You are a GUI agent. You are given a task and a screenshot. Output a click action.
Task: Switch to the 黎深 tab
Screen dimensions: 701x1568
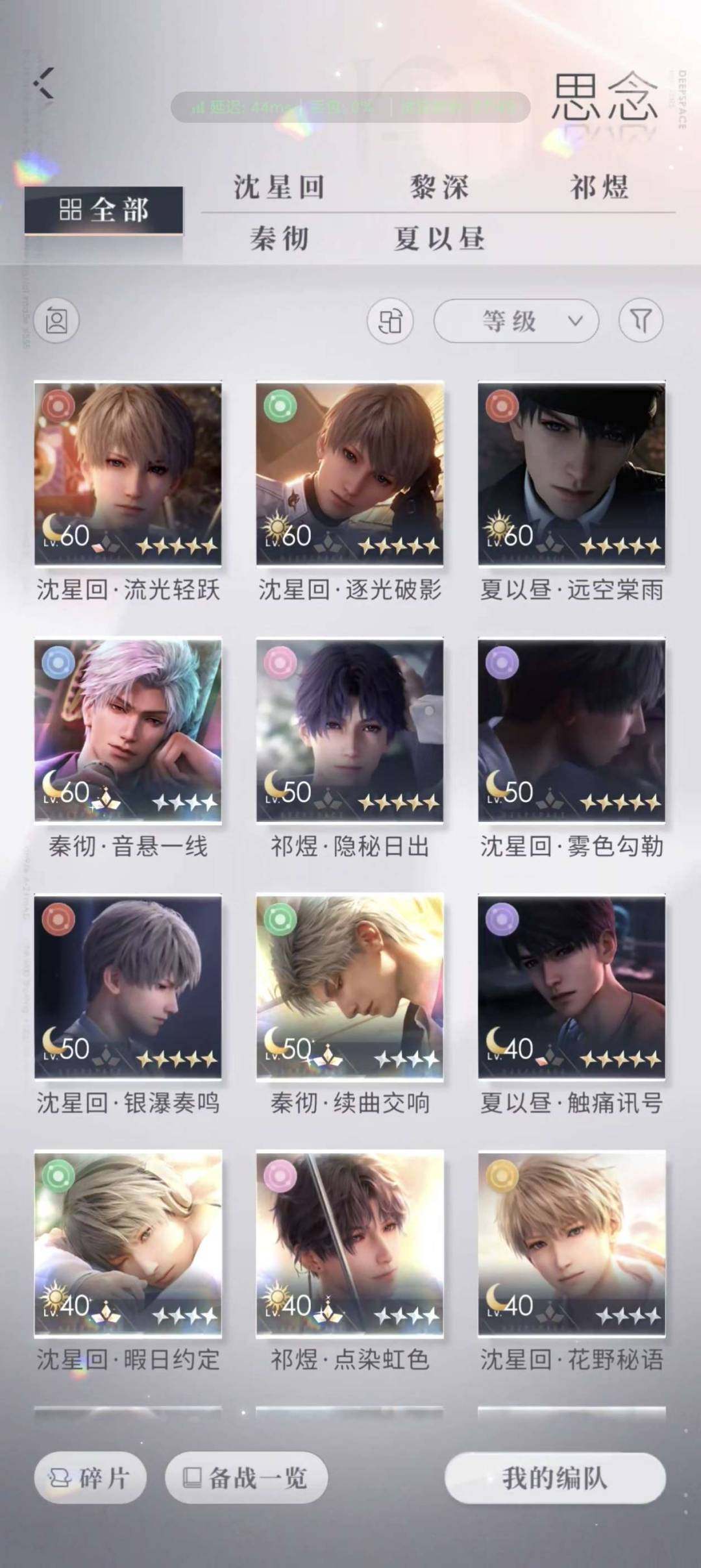439,188
